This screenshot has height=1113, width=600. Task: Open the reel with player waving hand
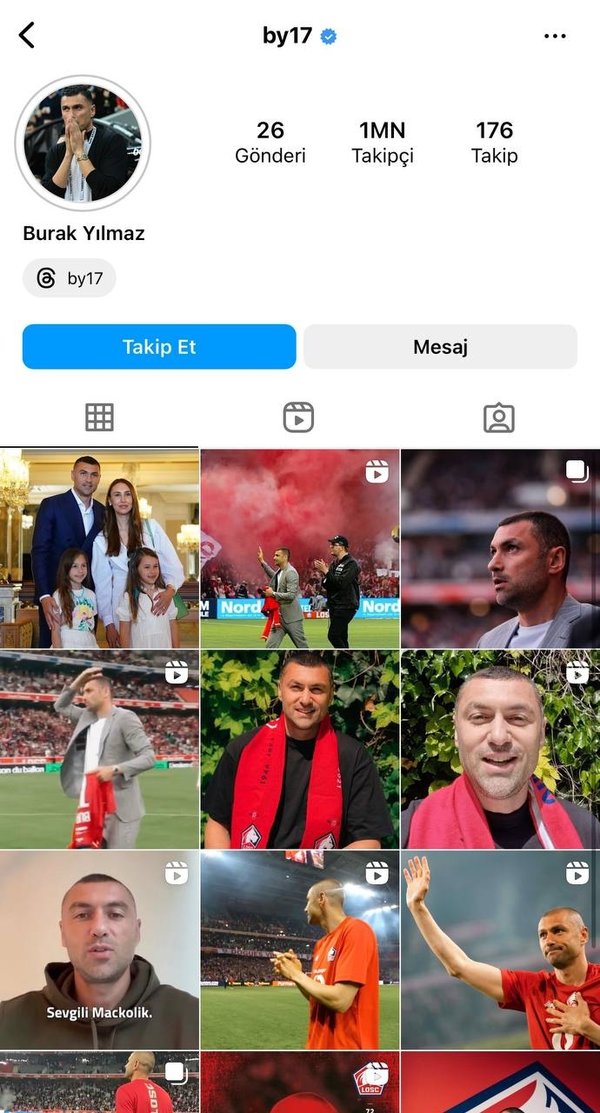(500, 949)
